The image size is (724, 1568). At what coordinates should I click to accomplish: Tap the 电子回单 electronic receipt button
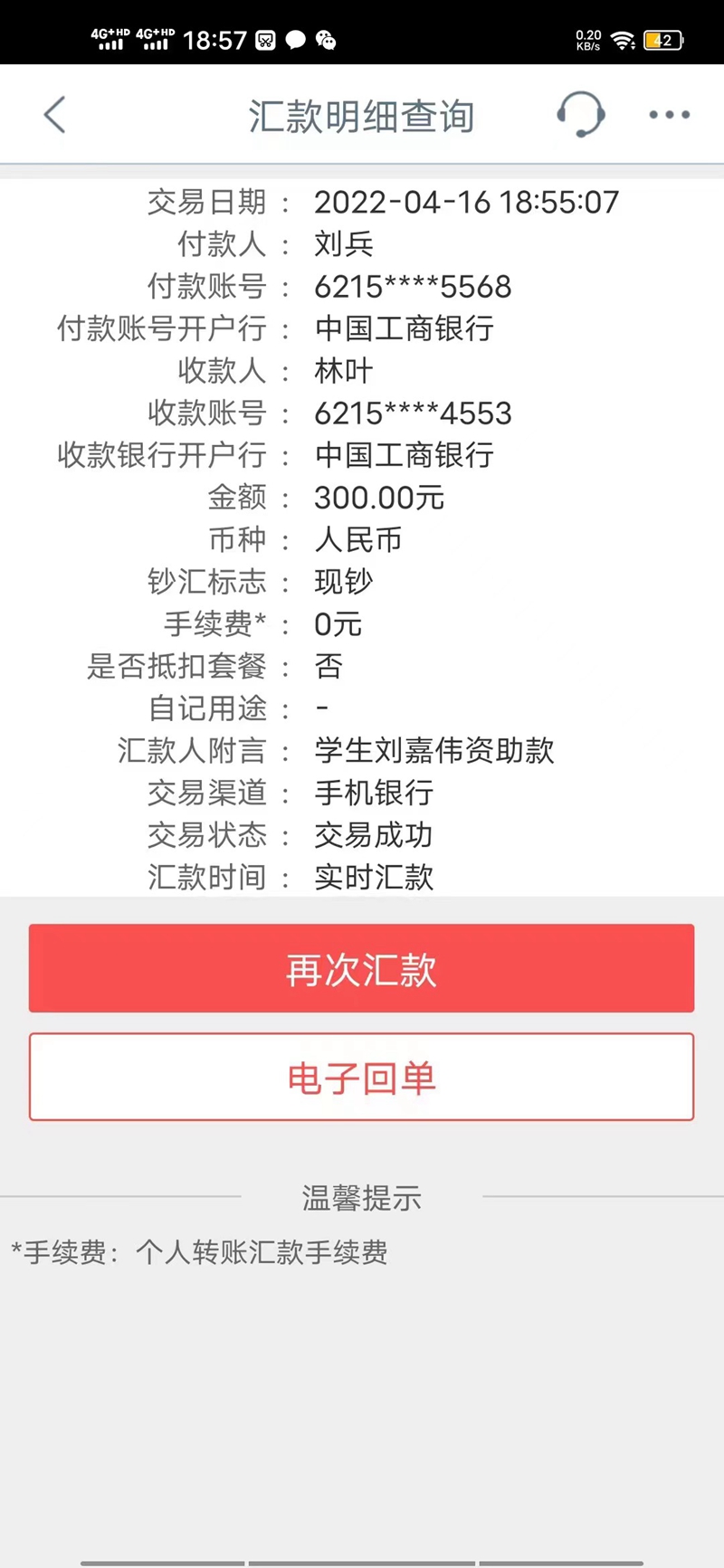(361, 1077)
